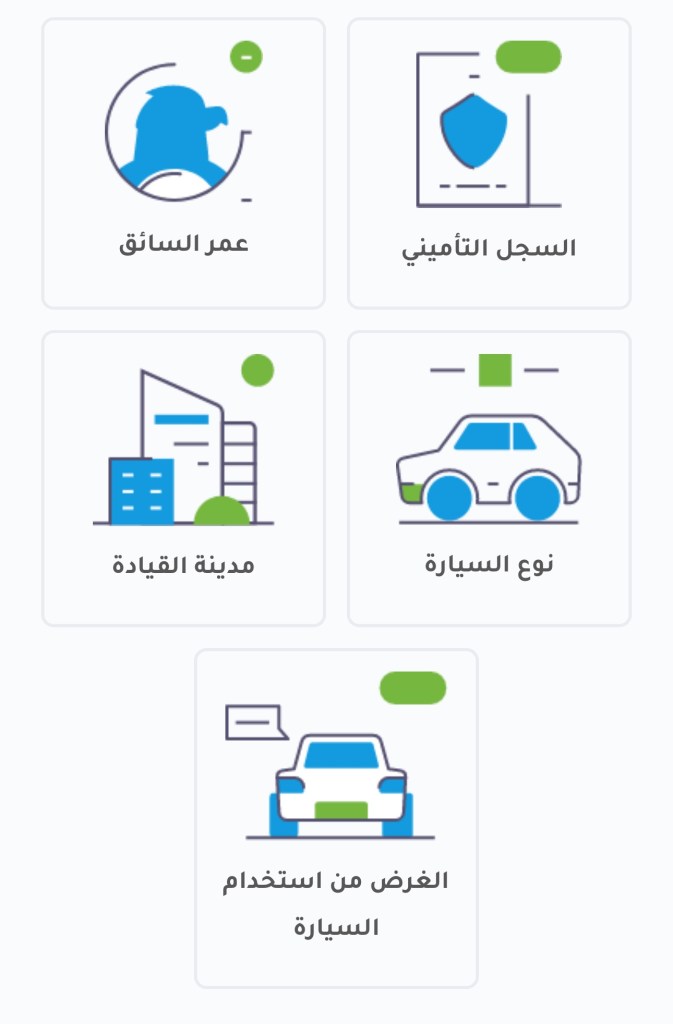Screen dimensions: 673x1024
Task: Open the نوع السيارة card
Action: point(489,478)
